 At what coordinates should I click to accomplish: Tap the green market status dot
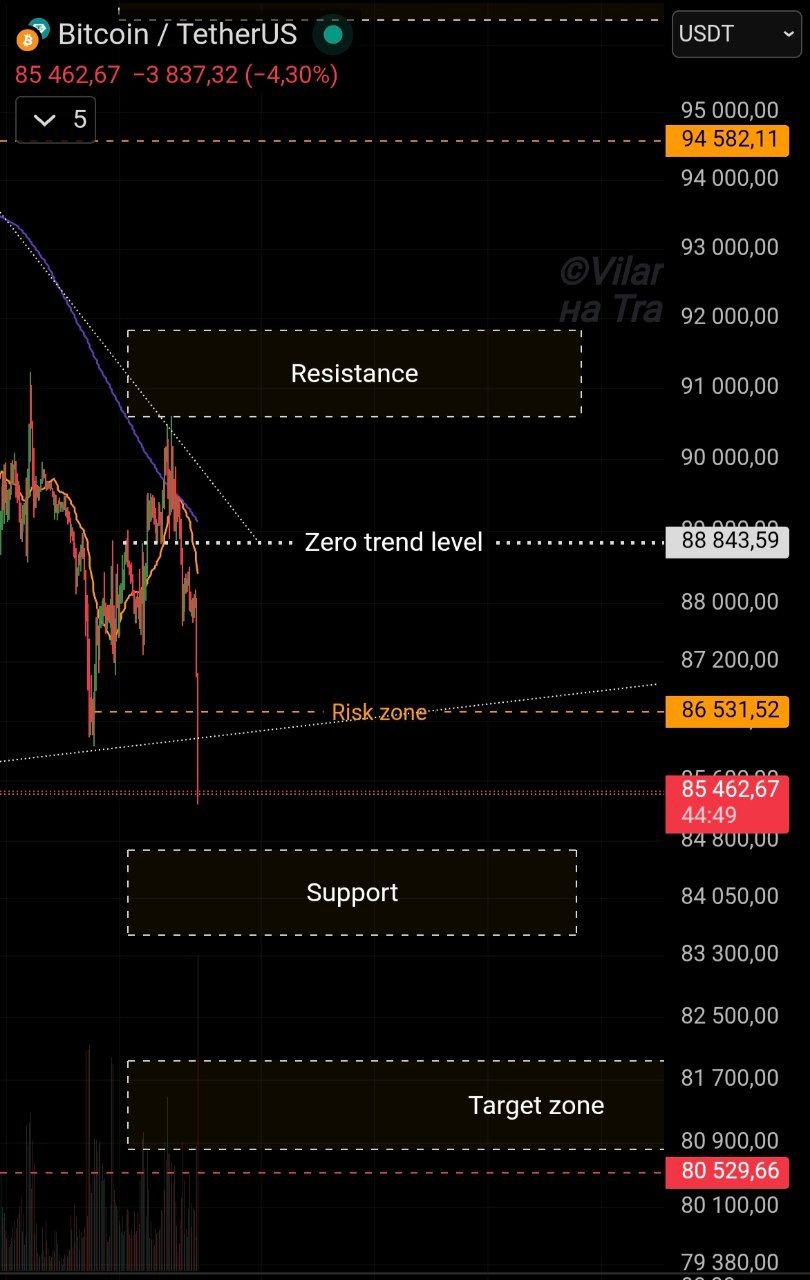tap(333, 35)
